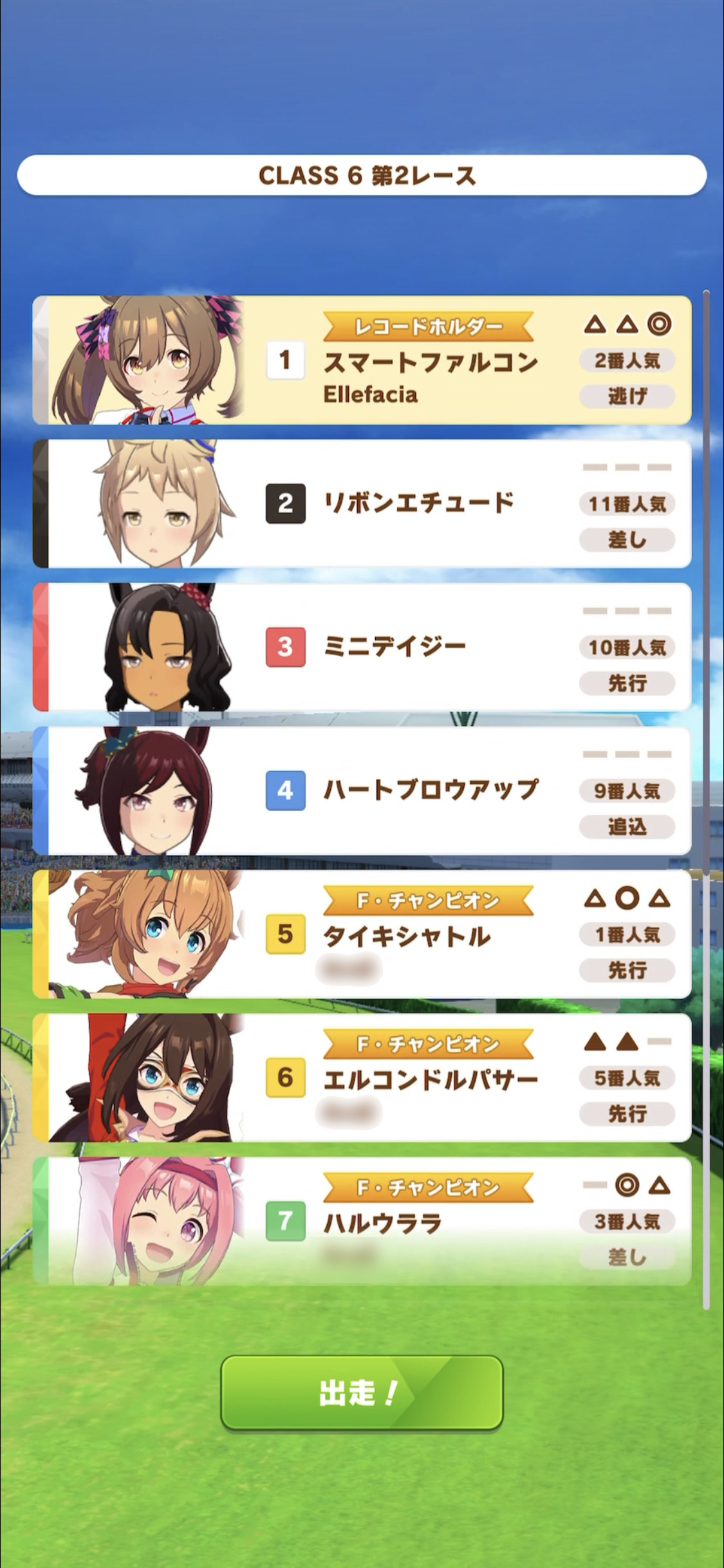View entry 3 ミニデイジー
This screenshot has width=724, height=1568.
click(362, 647)
